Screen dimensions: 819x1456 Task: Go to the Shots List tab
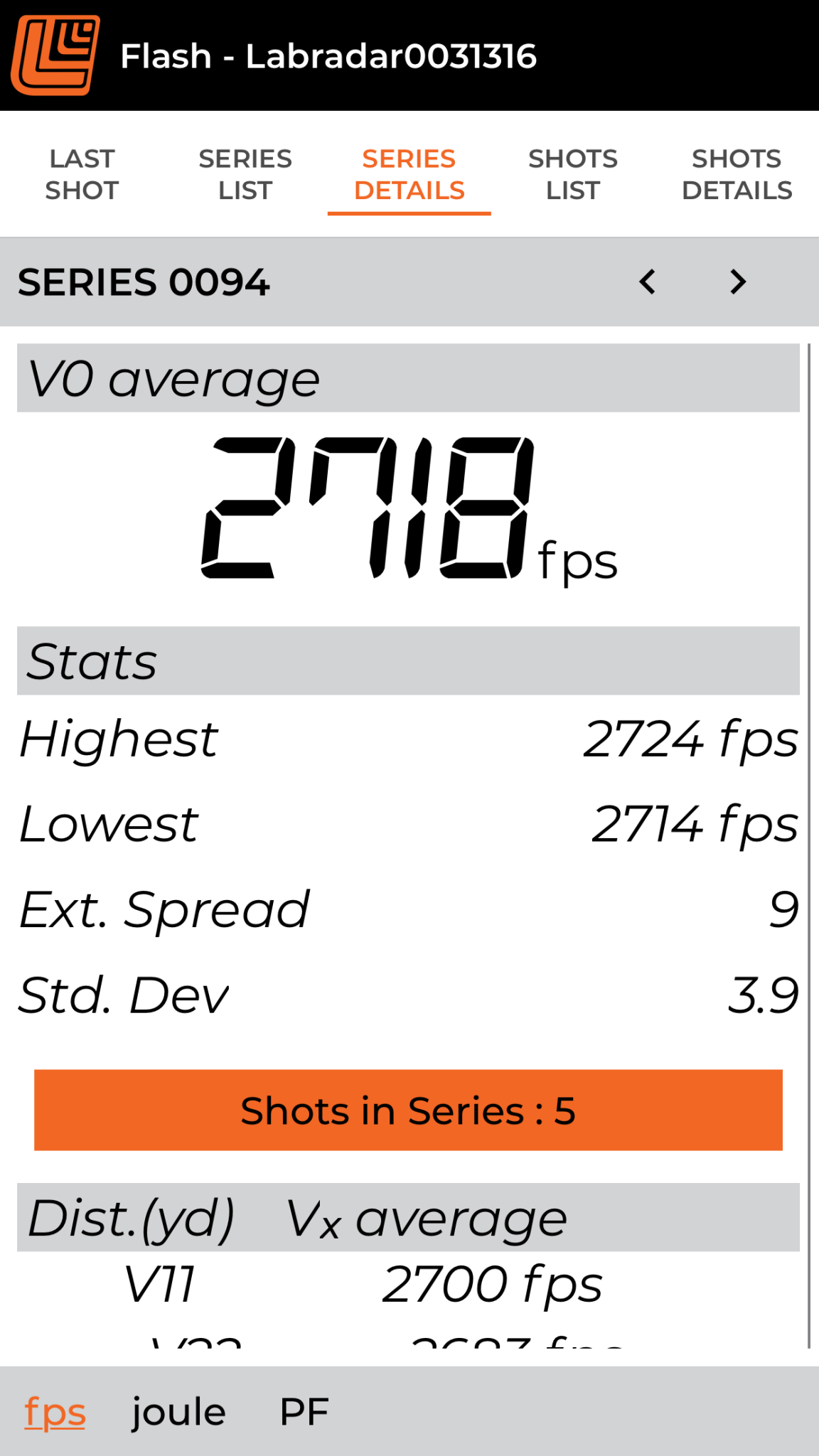coord(573,174)
